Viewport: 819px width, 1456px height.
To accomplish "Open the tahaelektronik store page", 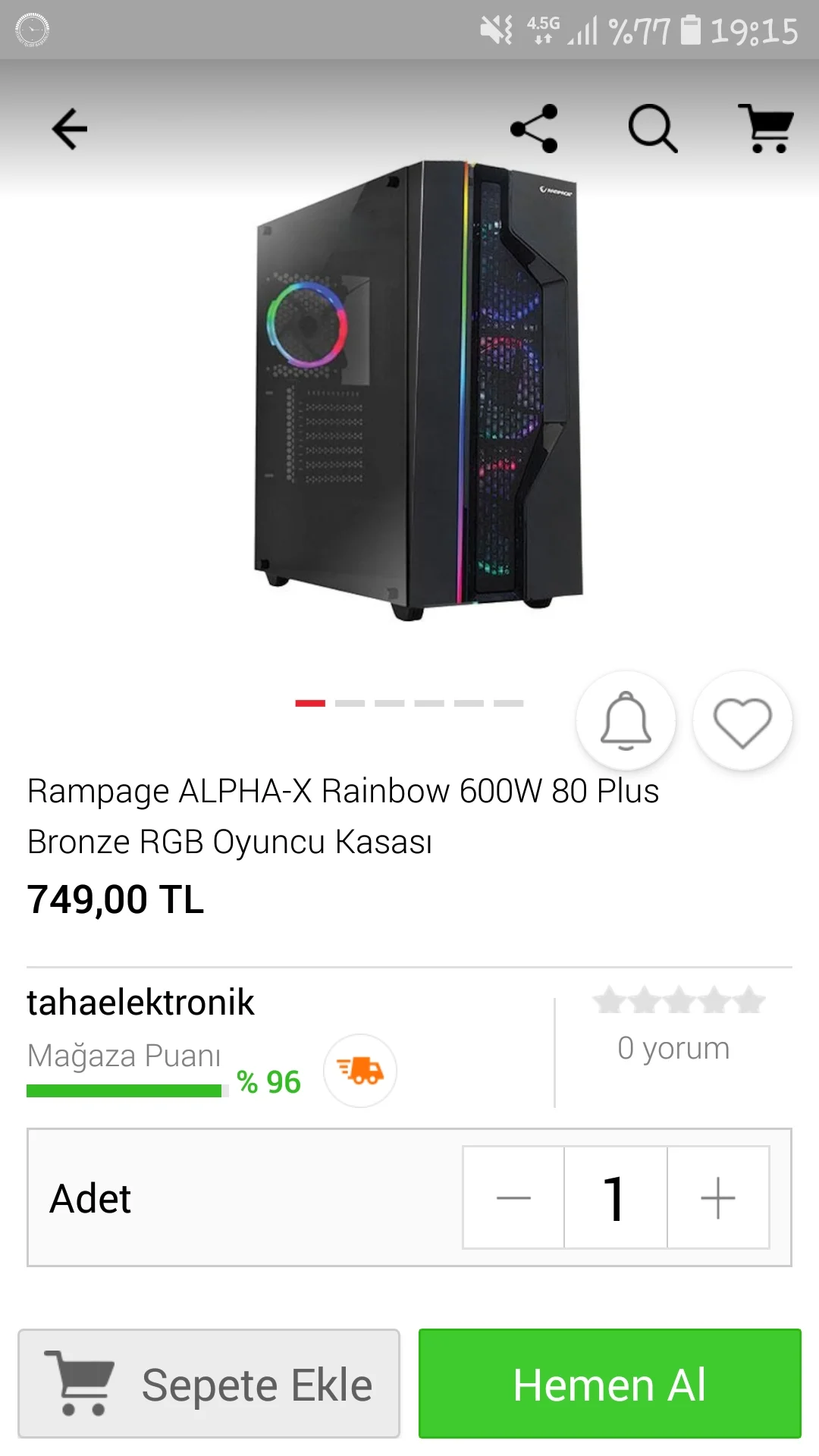I will pyautogui.click(x=141, y=1003).
